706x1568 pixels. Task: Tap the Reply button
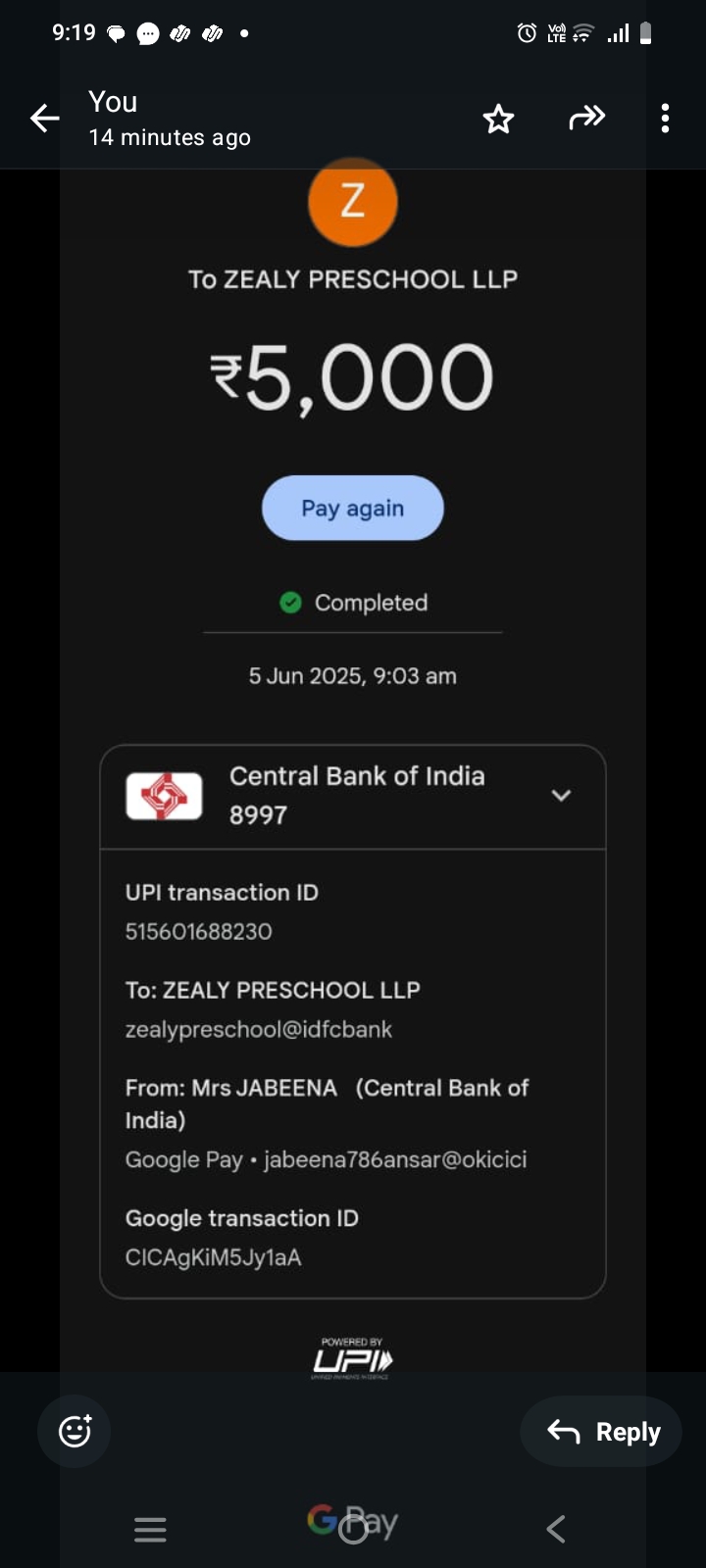tap(602, 1432)
